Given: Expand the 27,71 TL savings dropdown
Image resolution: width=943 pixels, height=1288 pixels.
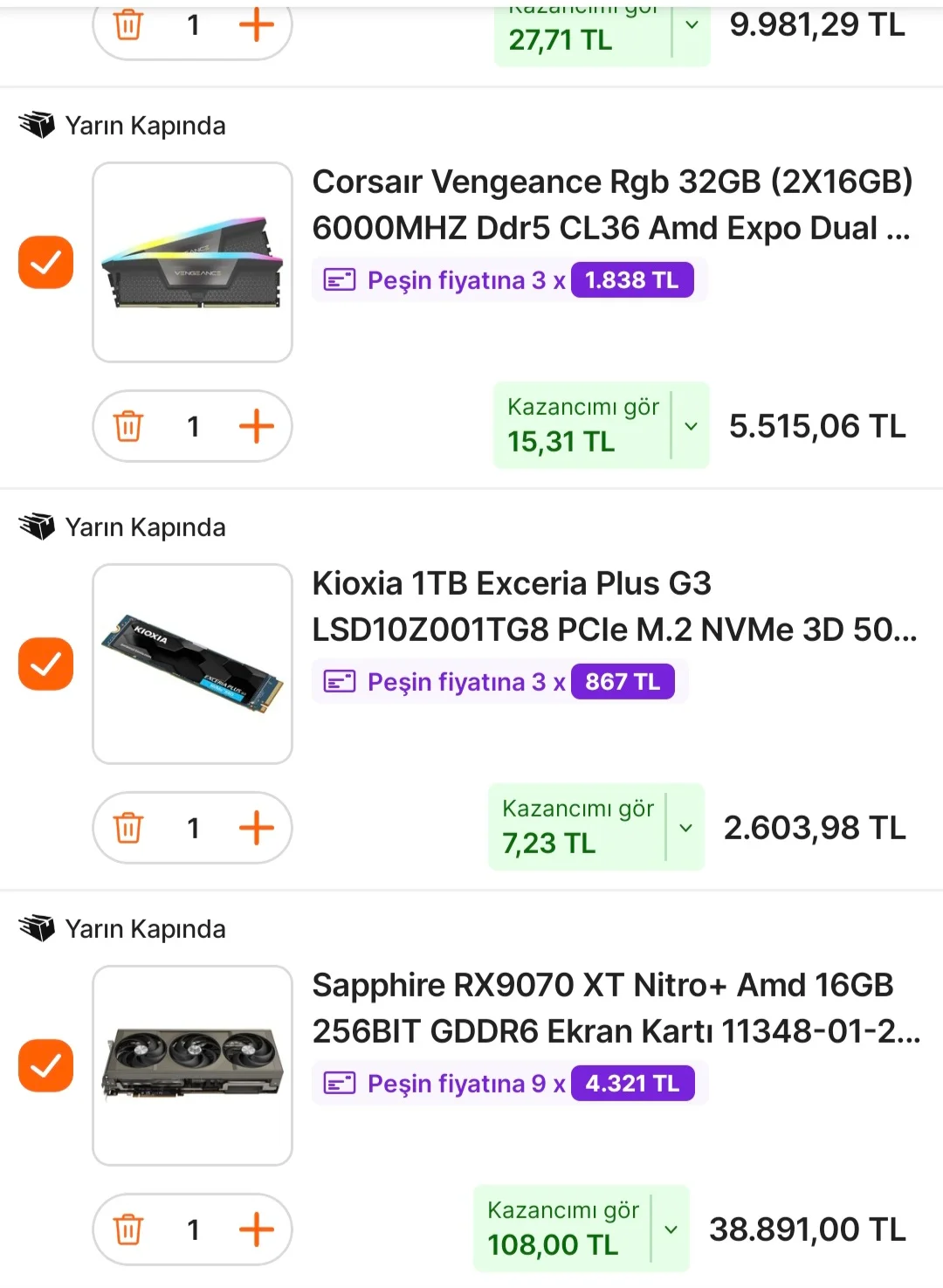Looking at the screenshot, I should [692, 26].
